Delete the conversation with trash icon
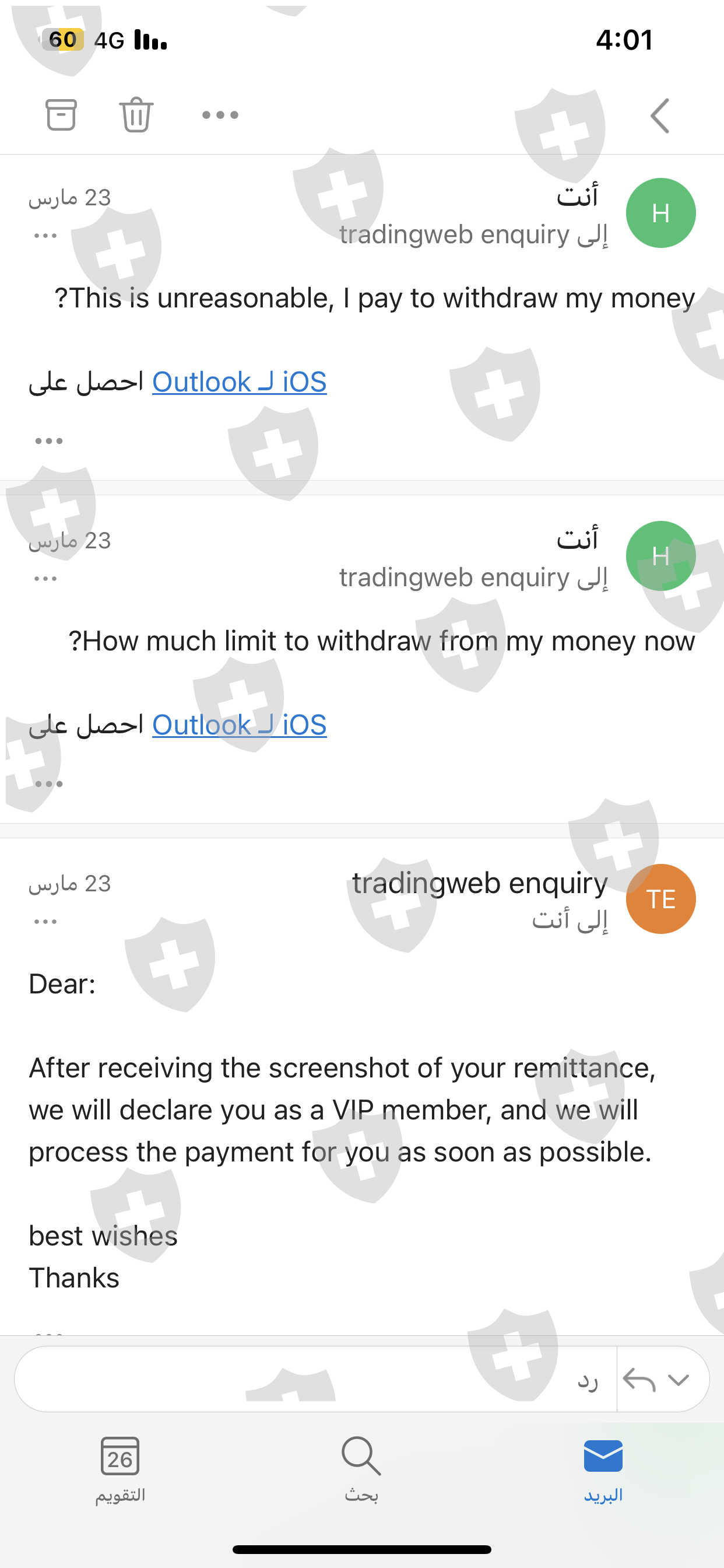Screen dimensions: 724x1568 point(136,114)
